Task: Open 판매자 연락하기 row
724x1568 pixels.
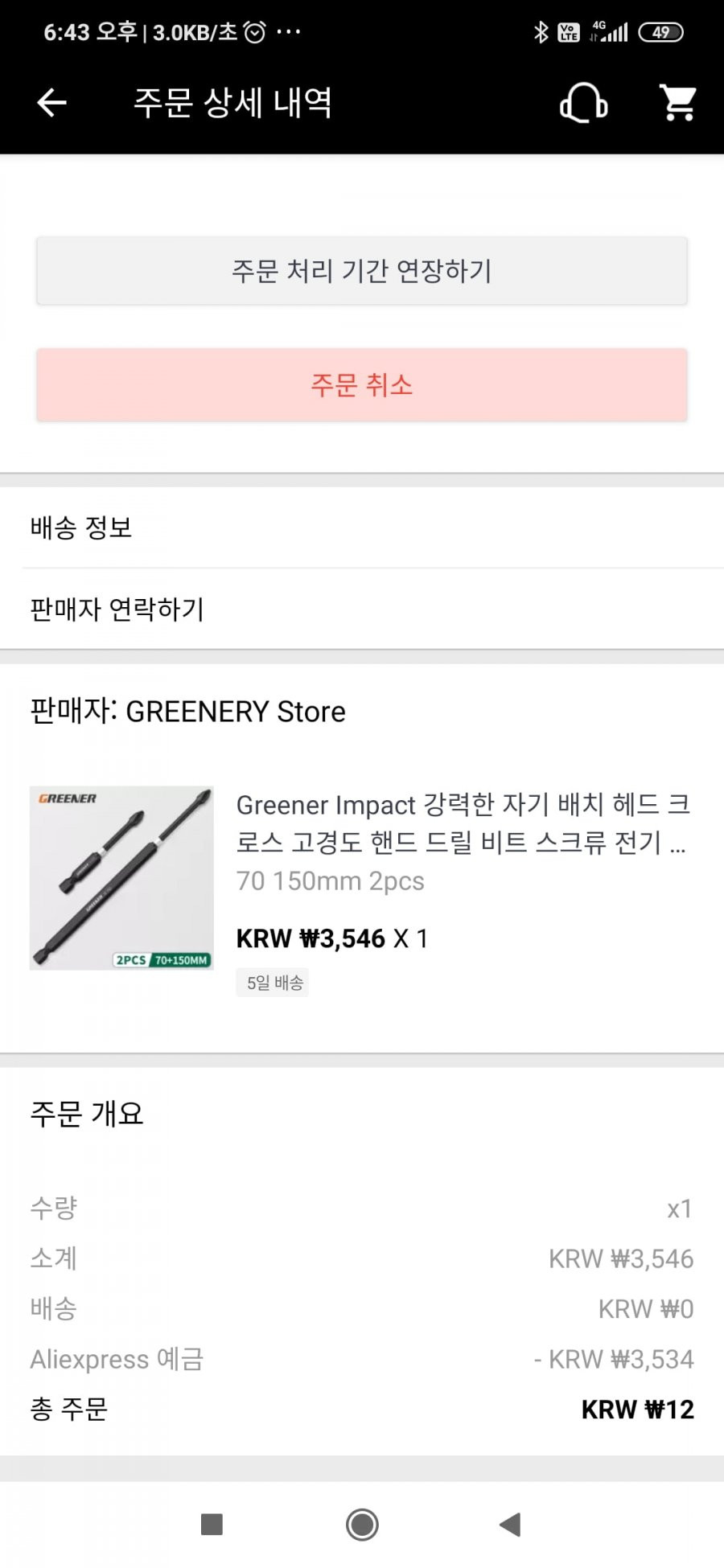Action: [x=362, y=609]
